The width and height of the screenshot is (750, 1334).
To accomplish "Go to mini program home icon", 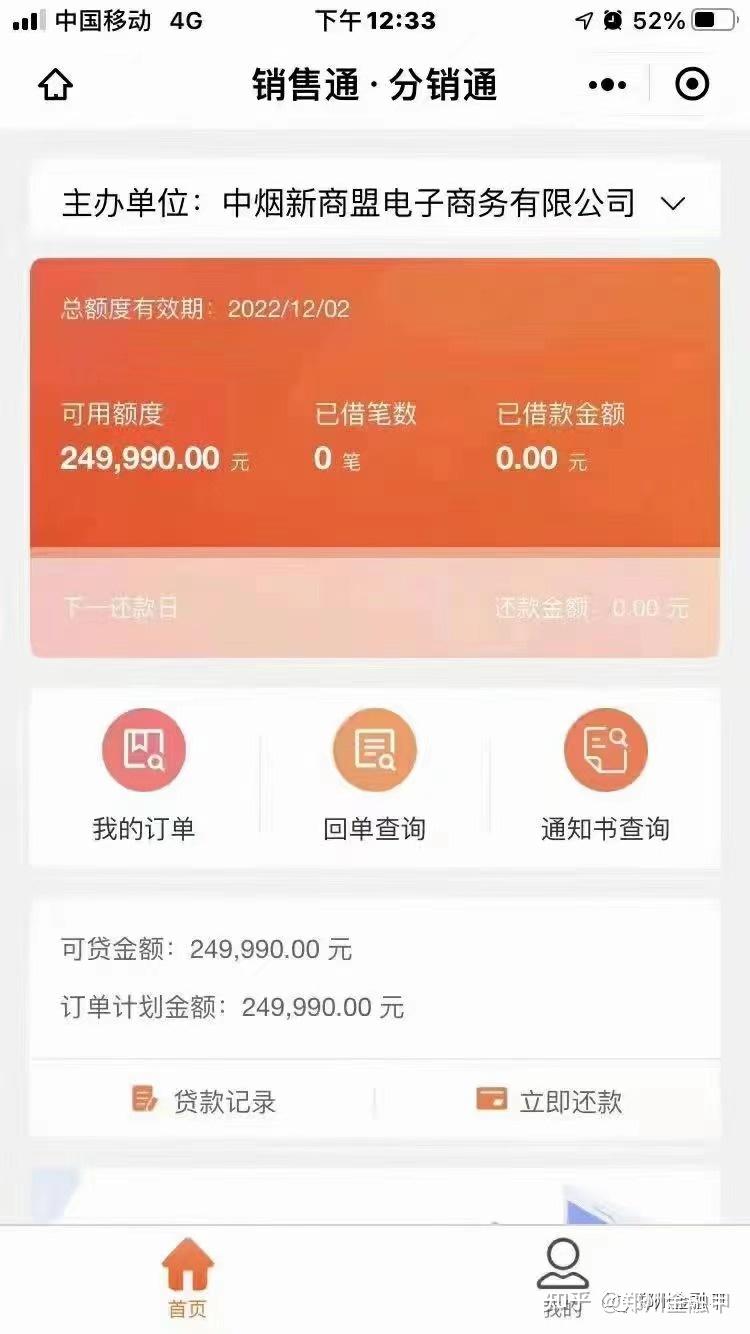I will pos(56,85).
